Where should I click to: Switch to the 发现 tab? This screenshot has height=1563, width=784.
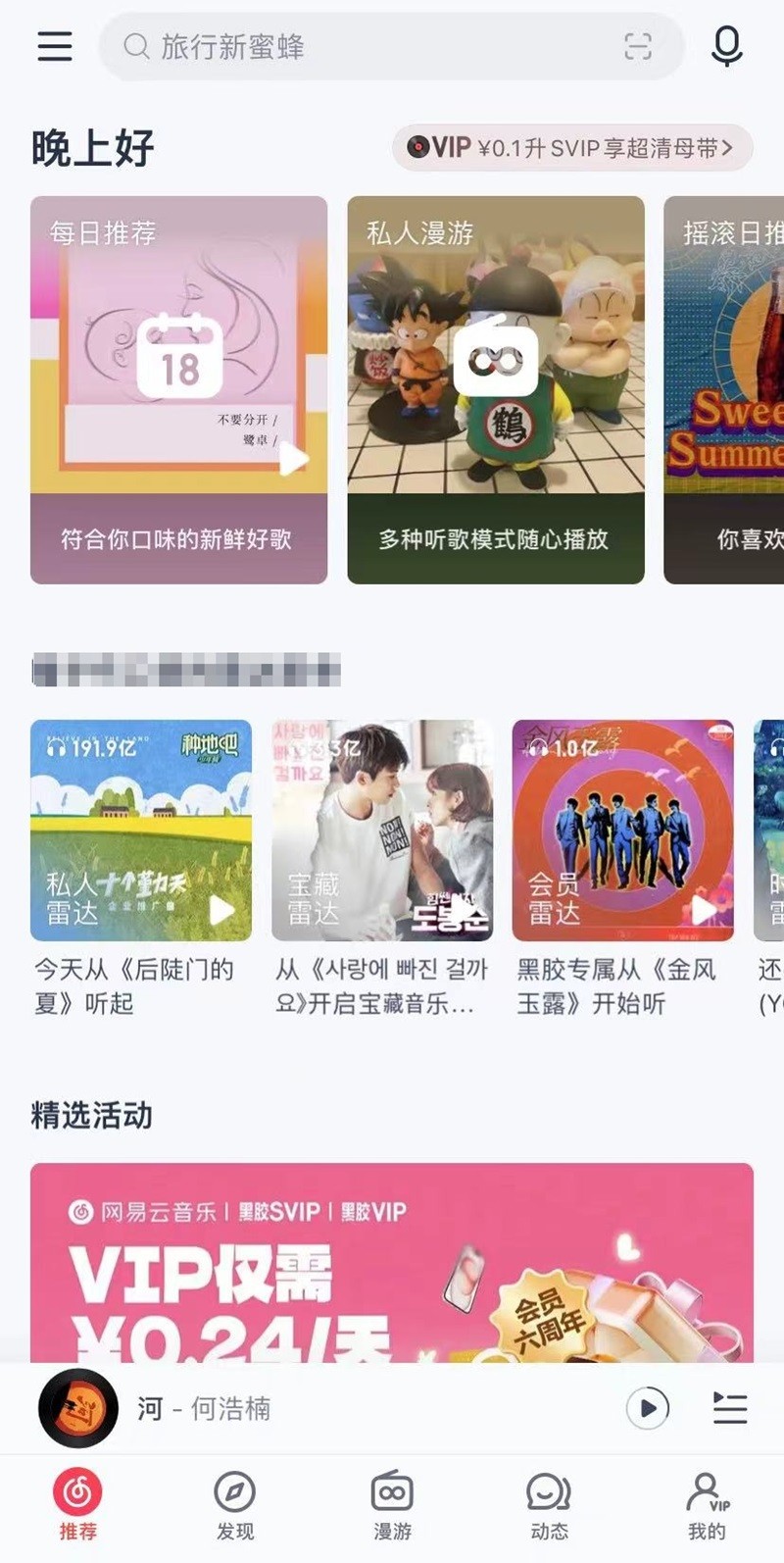coord(235,1505)
